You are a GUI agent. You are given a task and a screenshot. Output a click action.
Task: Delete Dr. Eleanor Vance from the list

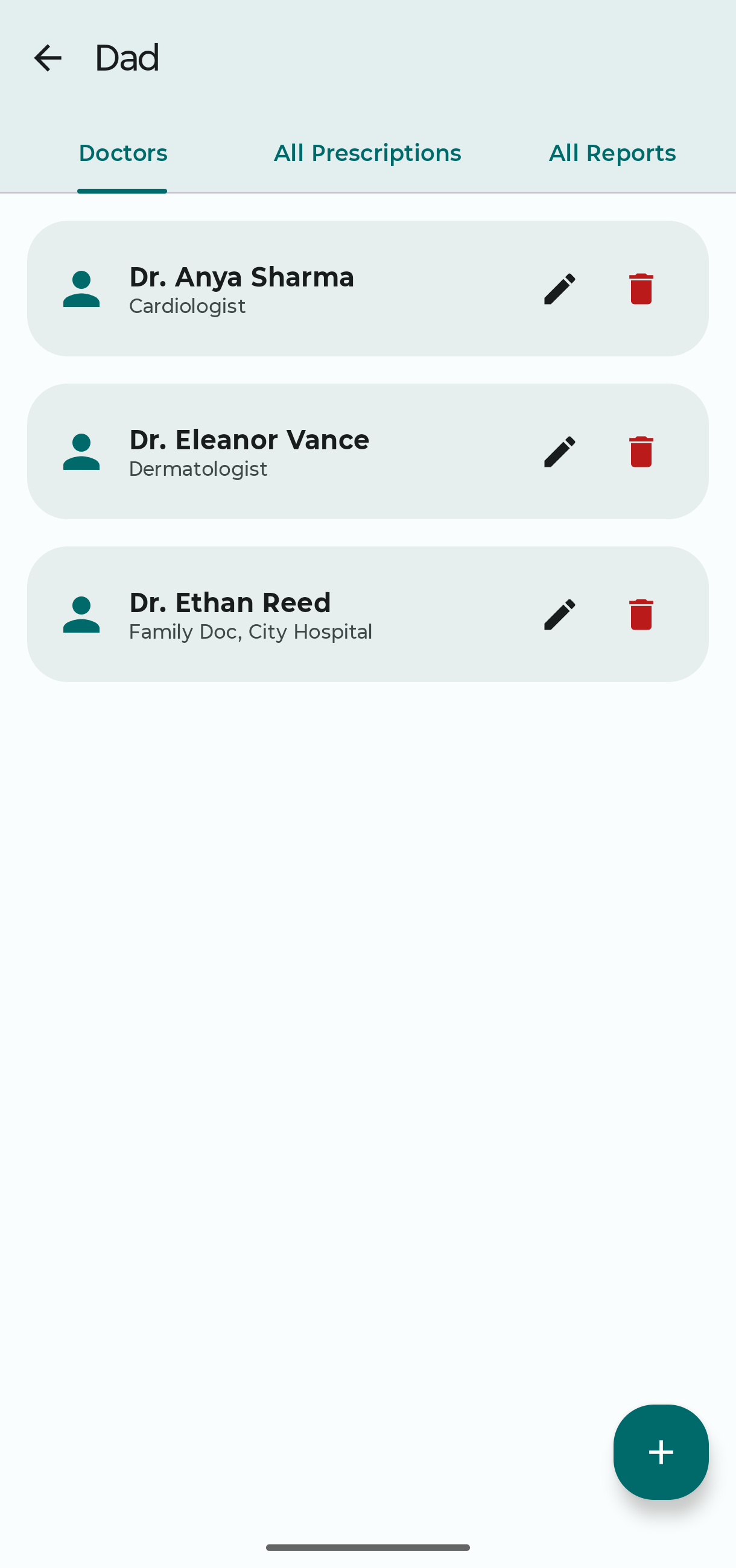(x=641, y=452)
